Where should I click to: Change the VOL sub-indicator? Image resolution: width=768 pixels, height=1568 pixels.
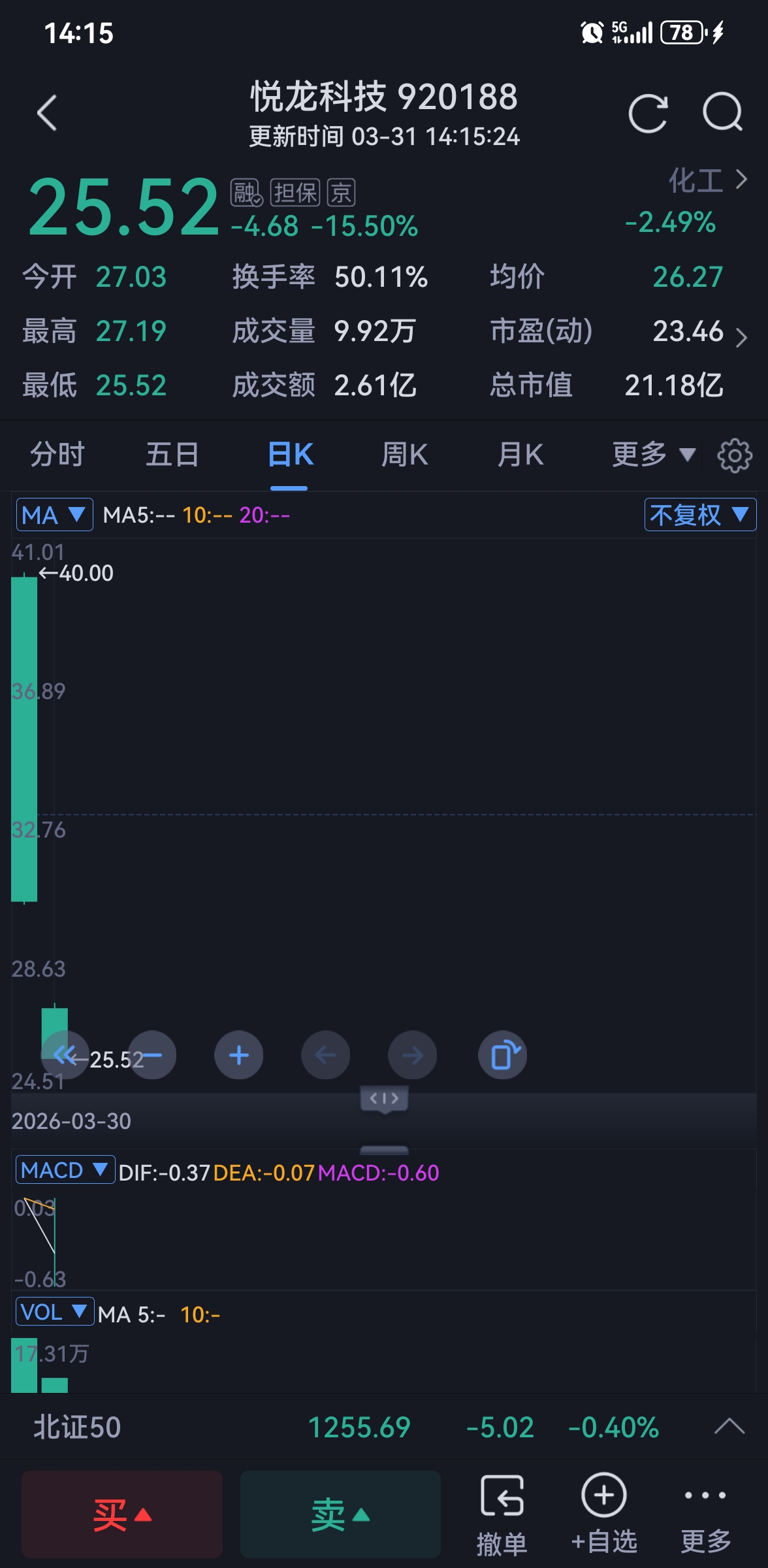pyautogui.click(x=54, y=1312)
